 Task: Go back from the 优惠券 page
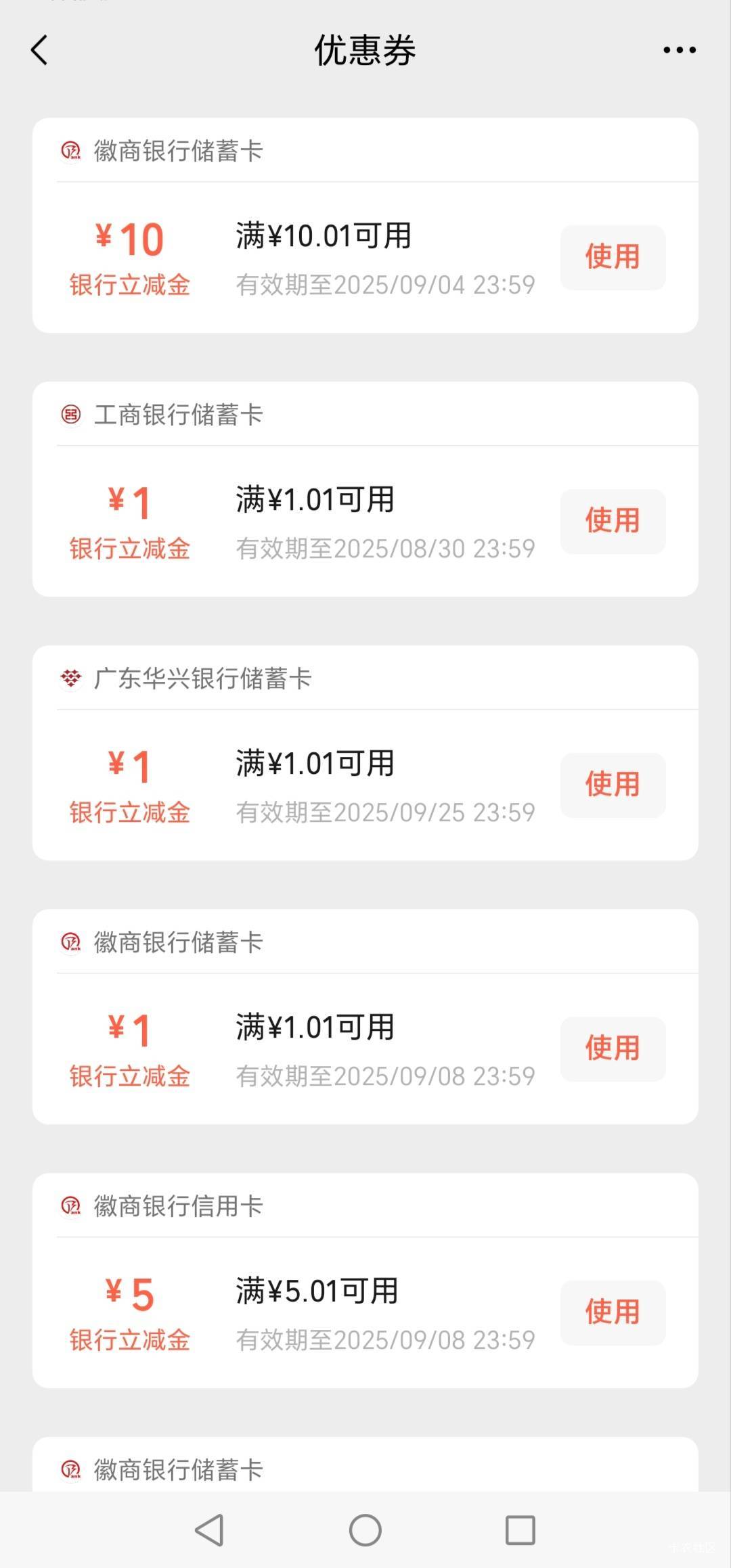click(x=40, y=50)
